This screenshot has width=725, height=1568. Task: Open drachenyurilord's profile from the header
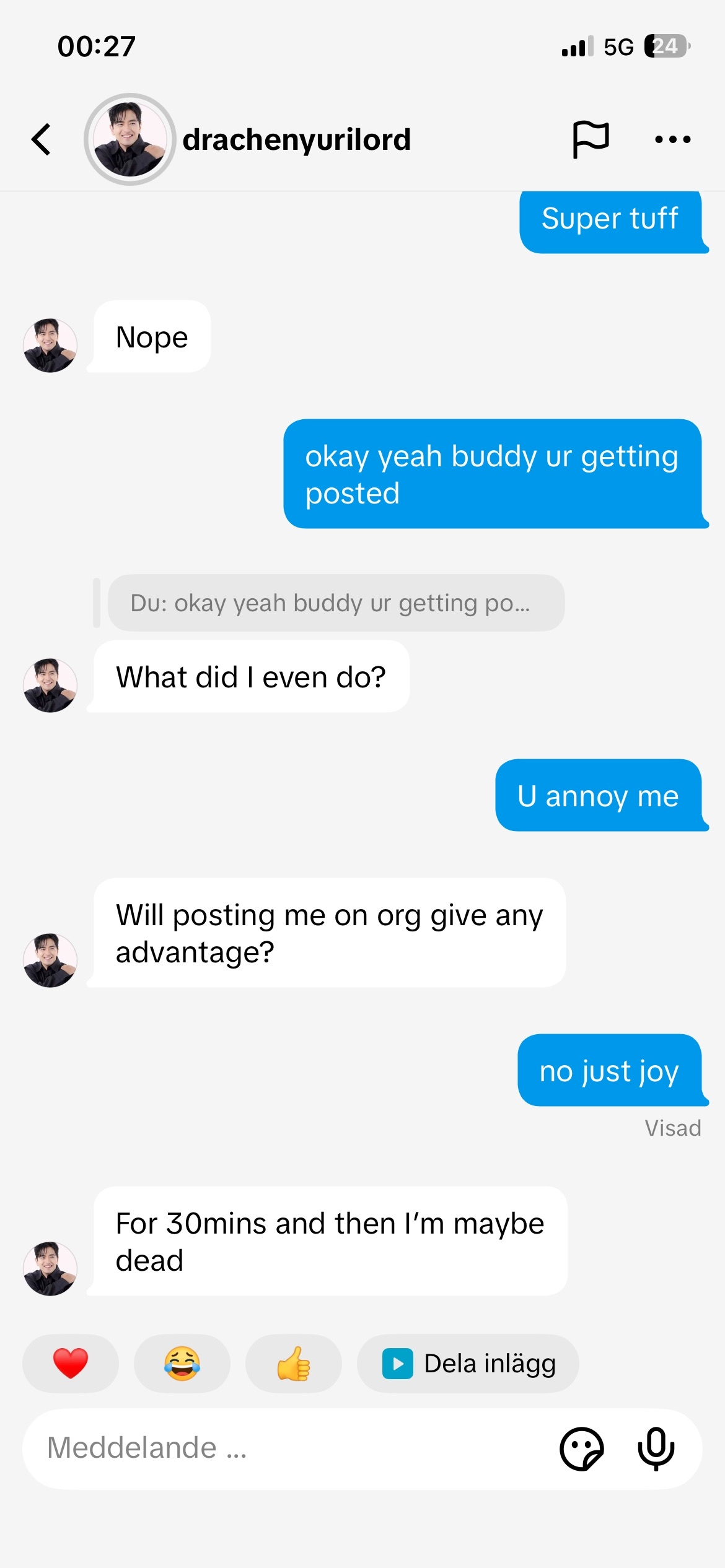click(x=296, y=139)
